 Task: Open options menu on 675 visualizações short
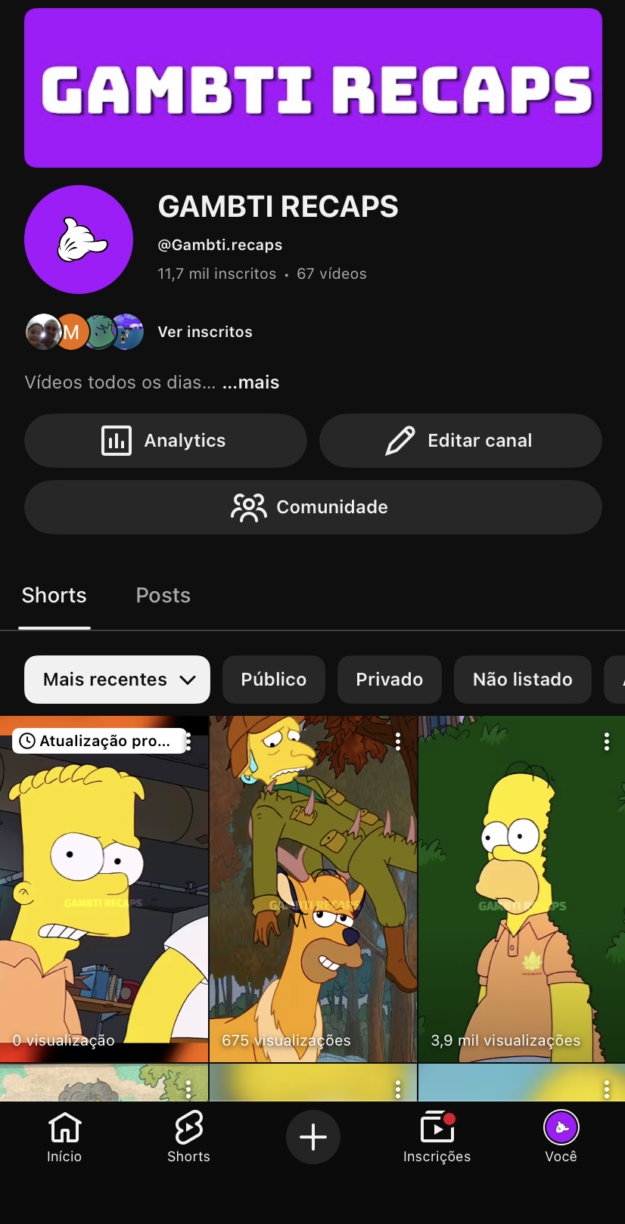pyautogui.click(x=398, y=741)
